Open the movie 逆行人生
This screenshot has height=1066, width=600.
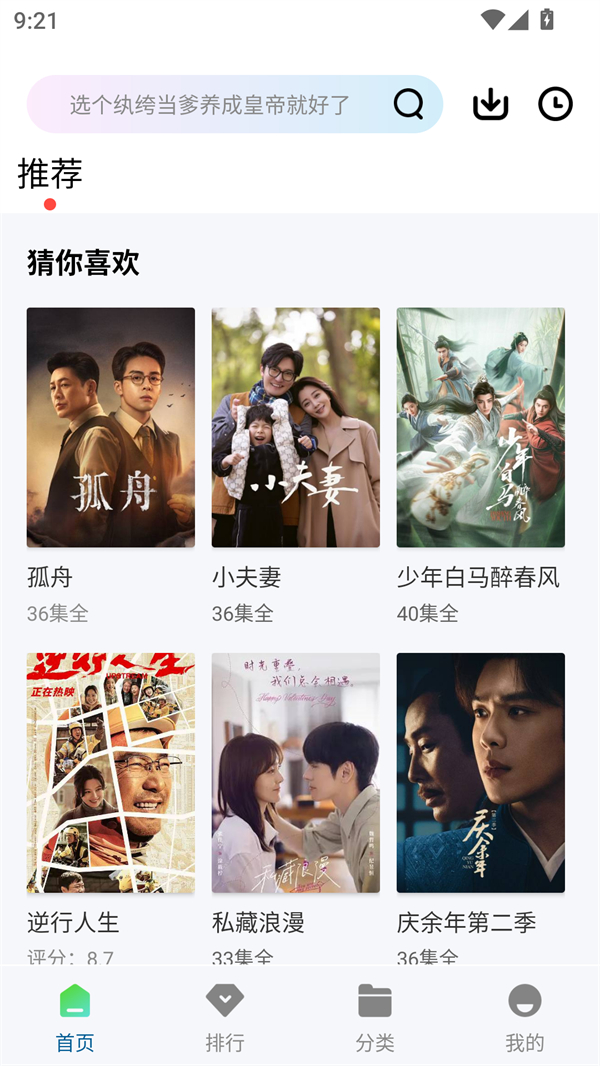111,772
